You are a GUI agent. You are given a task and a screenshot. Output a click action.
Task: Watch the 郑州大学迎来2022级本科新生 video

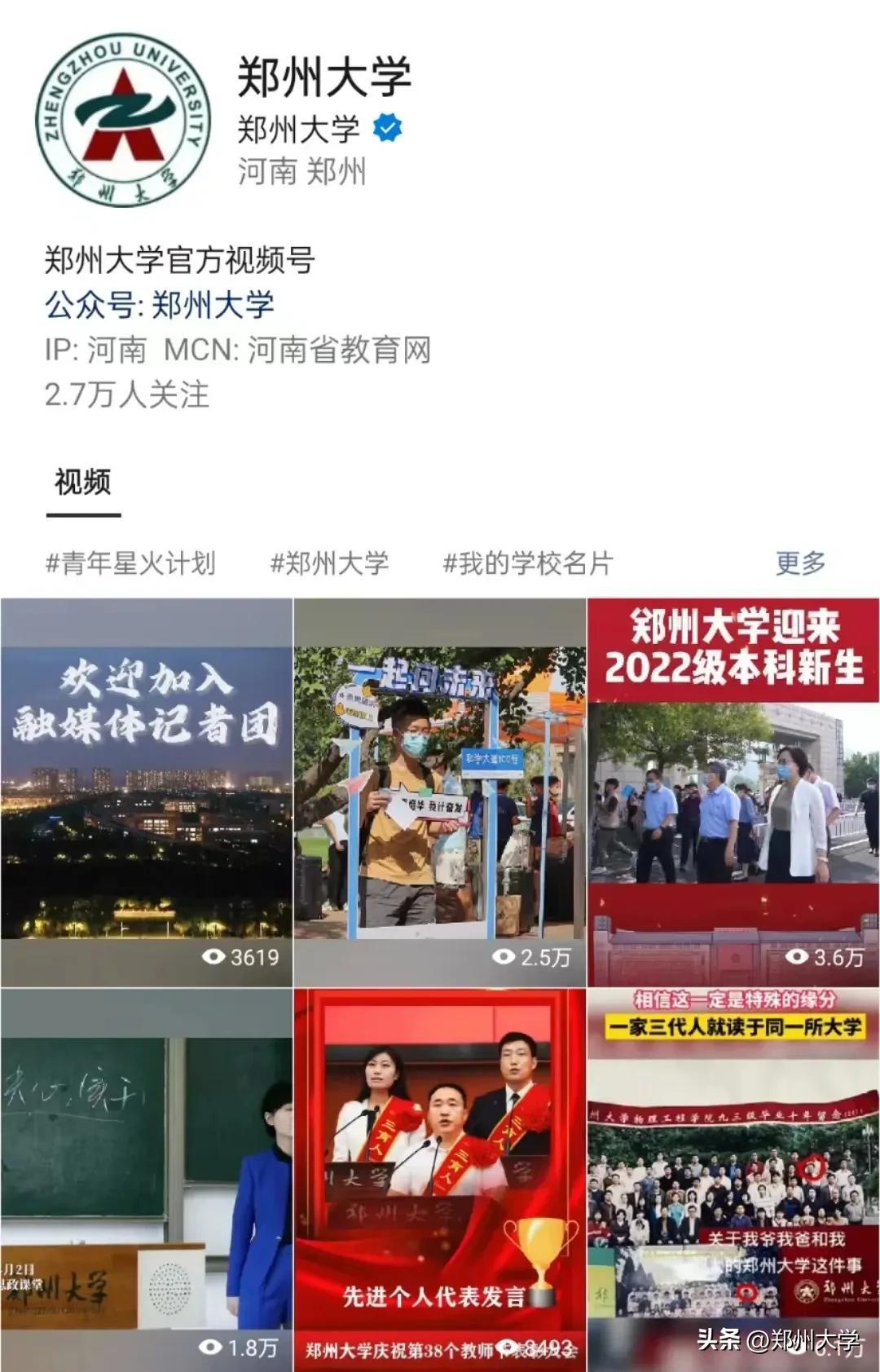coord(733,792)
